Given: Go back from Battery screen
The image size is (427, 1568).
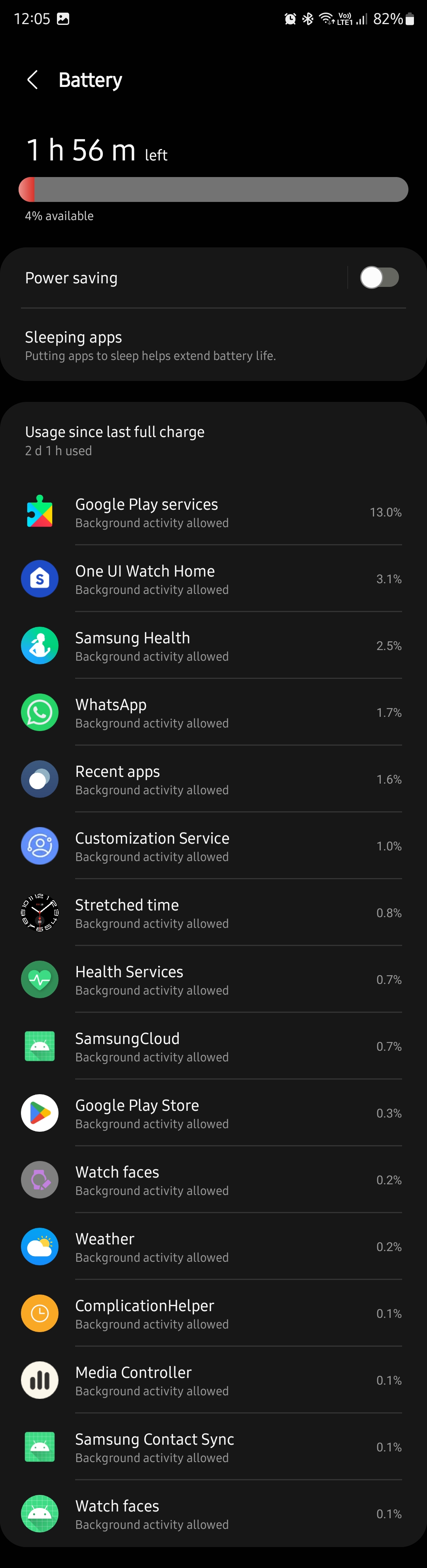Looking at the screenshot, I should coord(33,80).
